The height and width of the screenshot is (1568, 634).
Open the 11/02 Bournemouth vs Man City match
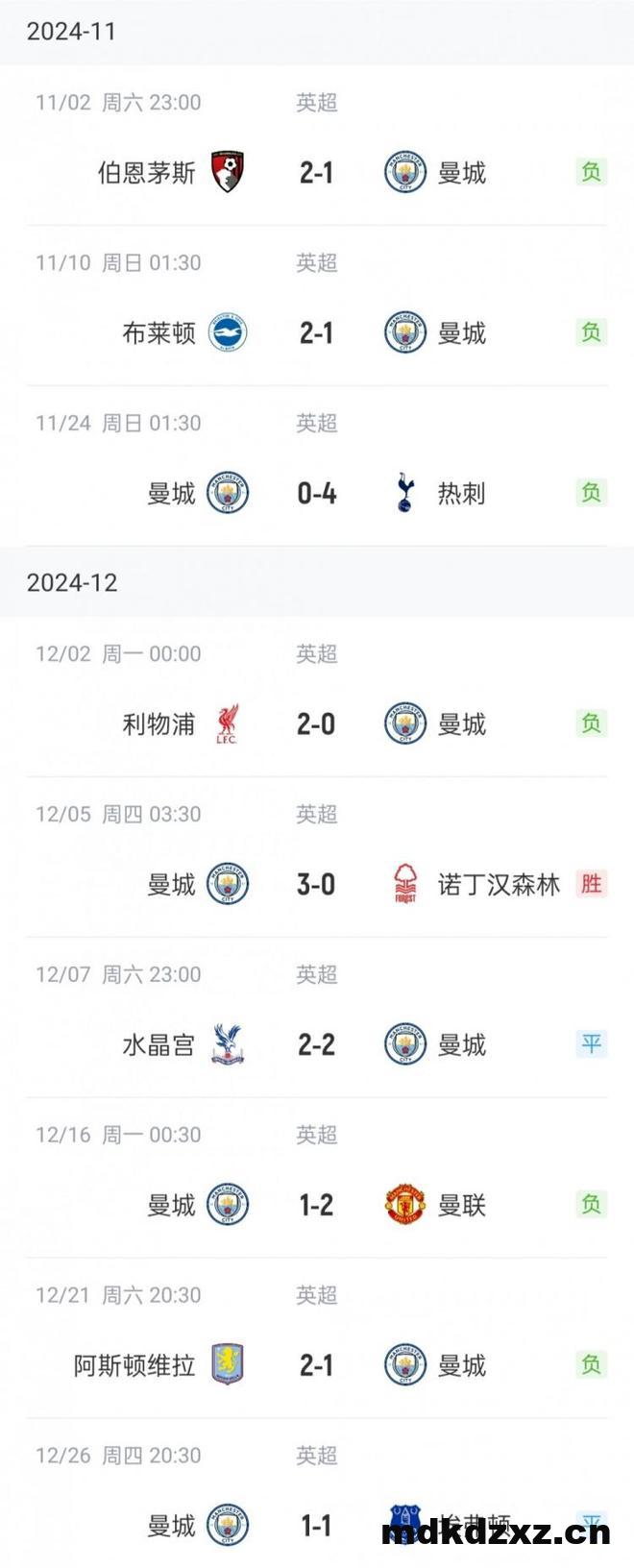pyautogui.click(x=316, y=173)
